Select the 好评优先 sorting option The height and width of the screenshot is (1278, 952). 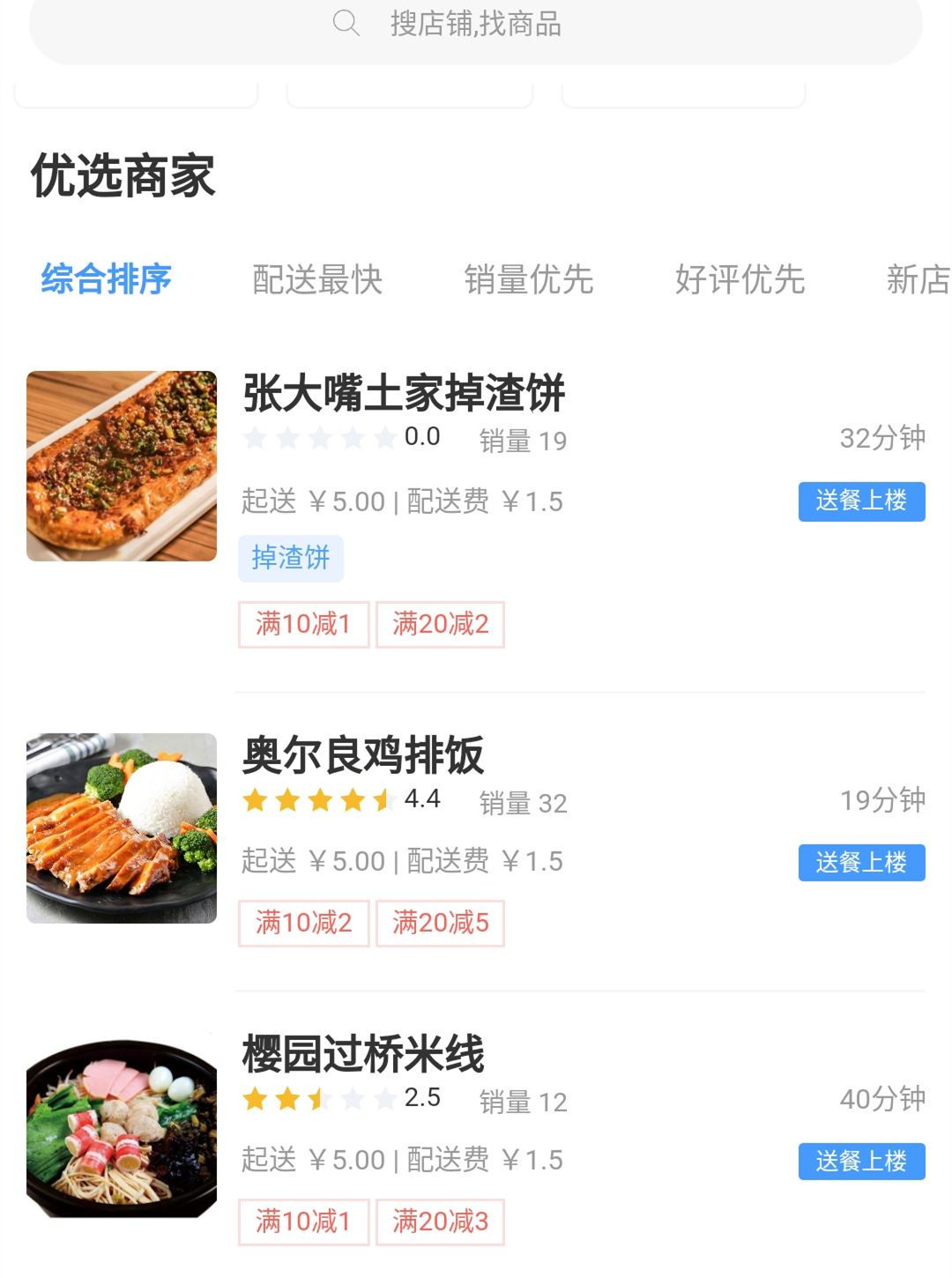point(740,280)
